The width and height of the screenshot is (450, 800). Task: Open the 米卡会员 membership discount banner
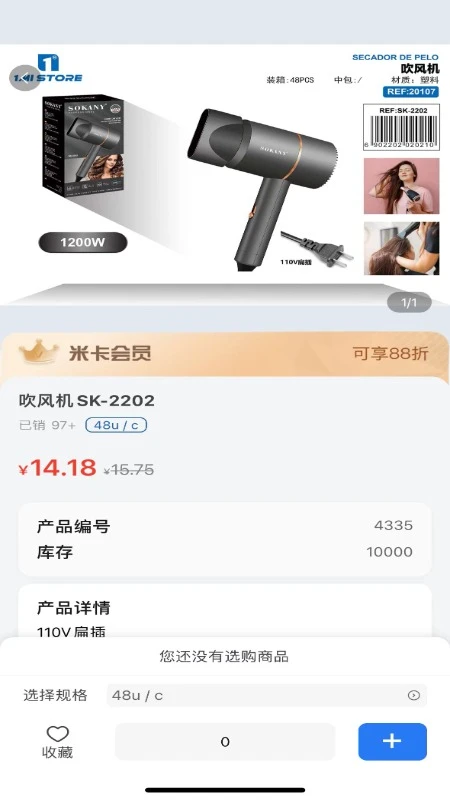tap(225, 354)
